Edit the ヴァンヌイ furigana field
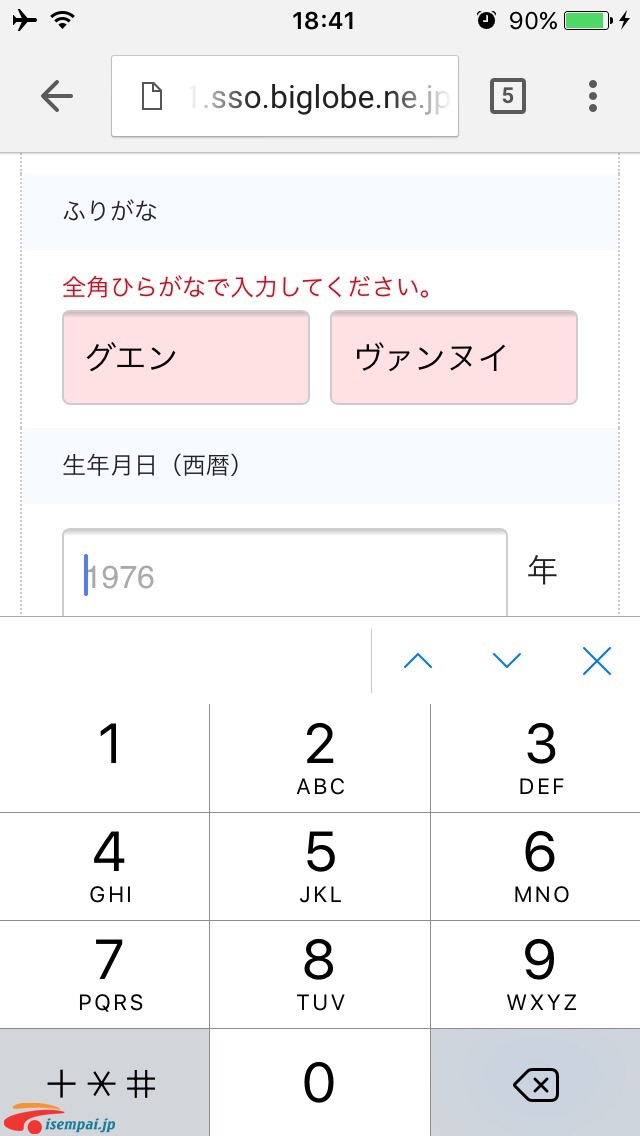Image resolution: width=640 pixels, height=1136 pixels. (454, 358)
